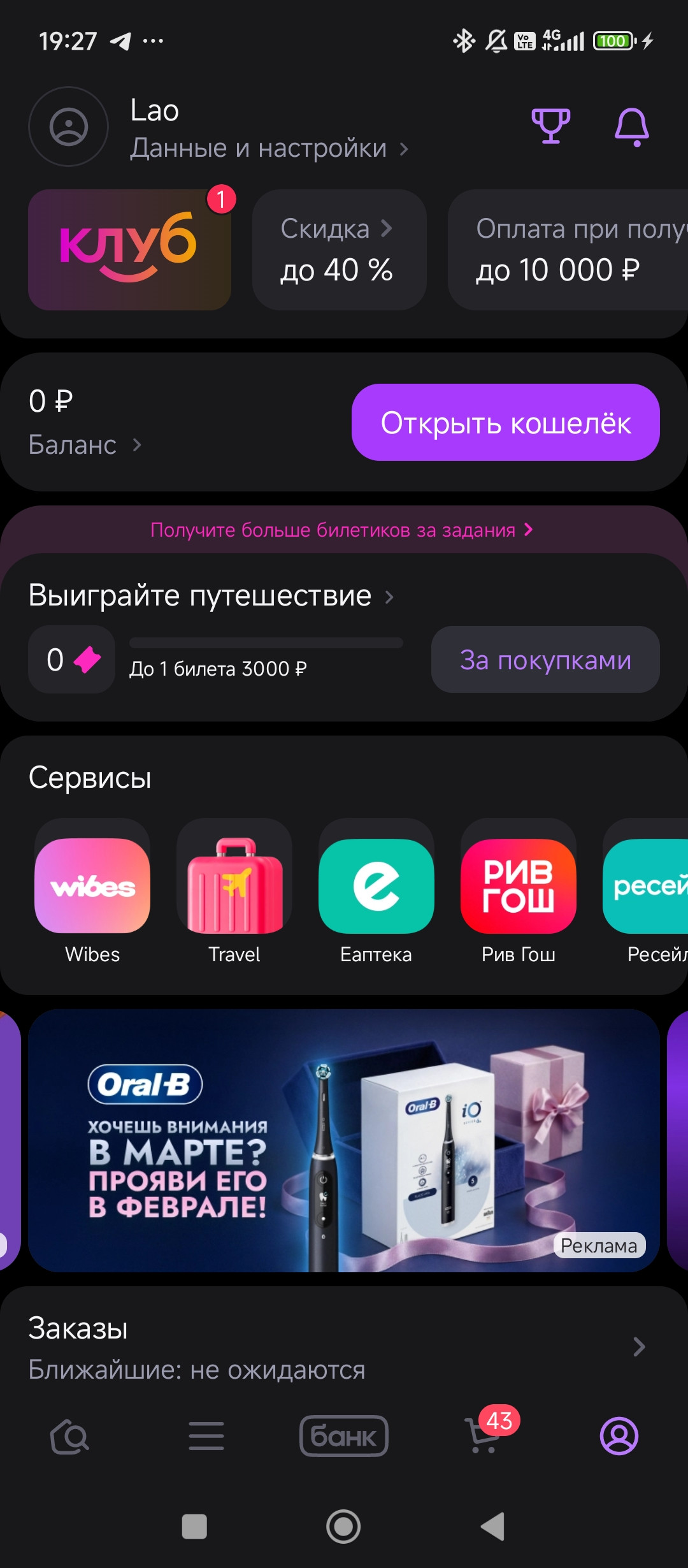Screen dimensions: 688x1568
Task: Open the payment on delivery card
Action: tap(568, 250)
